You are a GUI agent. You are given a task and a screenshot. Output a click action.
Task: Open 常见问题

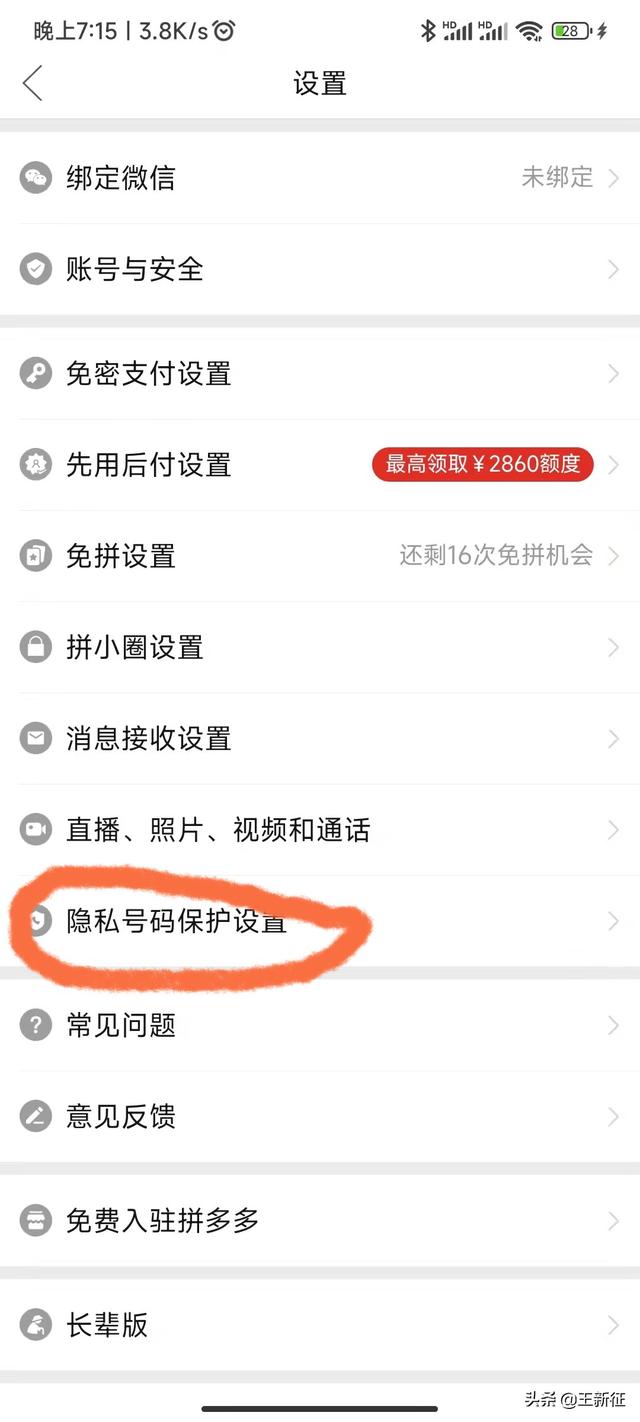[x=320, y=1025]
